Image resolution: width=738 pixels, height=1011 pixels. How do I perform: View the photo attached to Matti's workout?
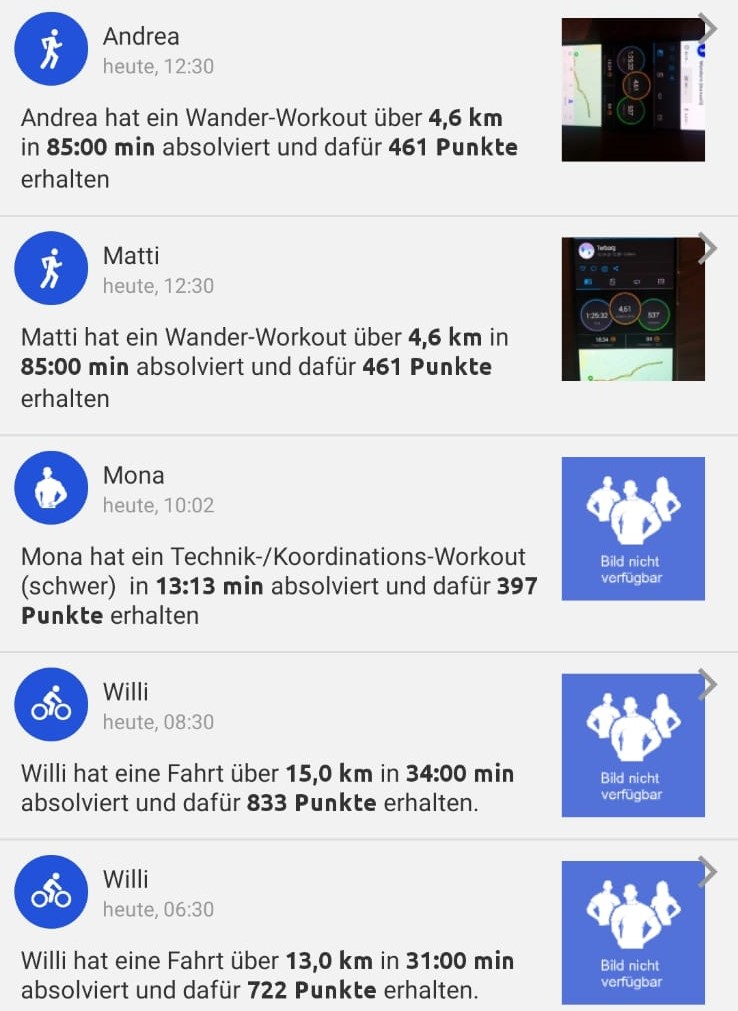pos(632,308)
